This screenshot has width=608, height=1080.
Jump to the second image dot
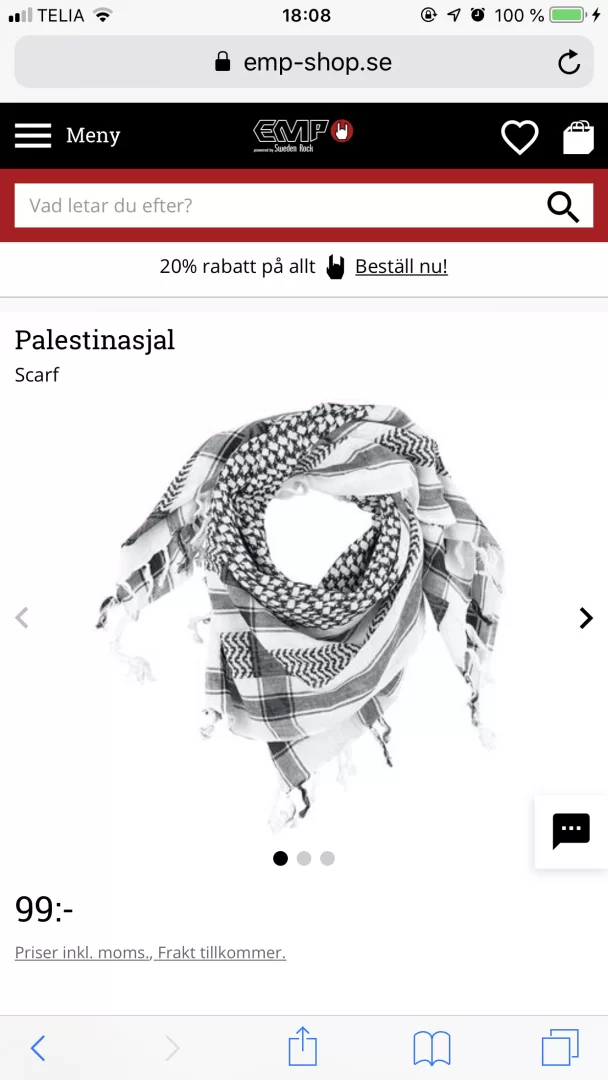coord(304,858)
